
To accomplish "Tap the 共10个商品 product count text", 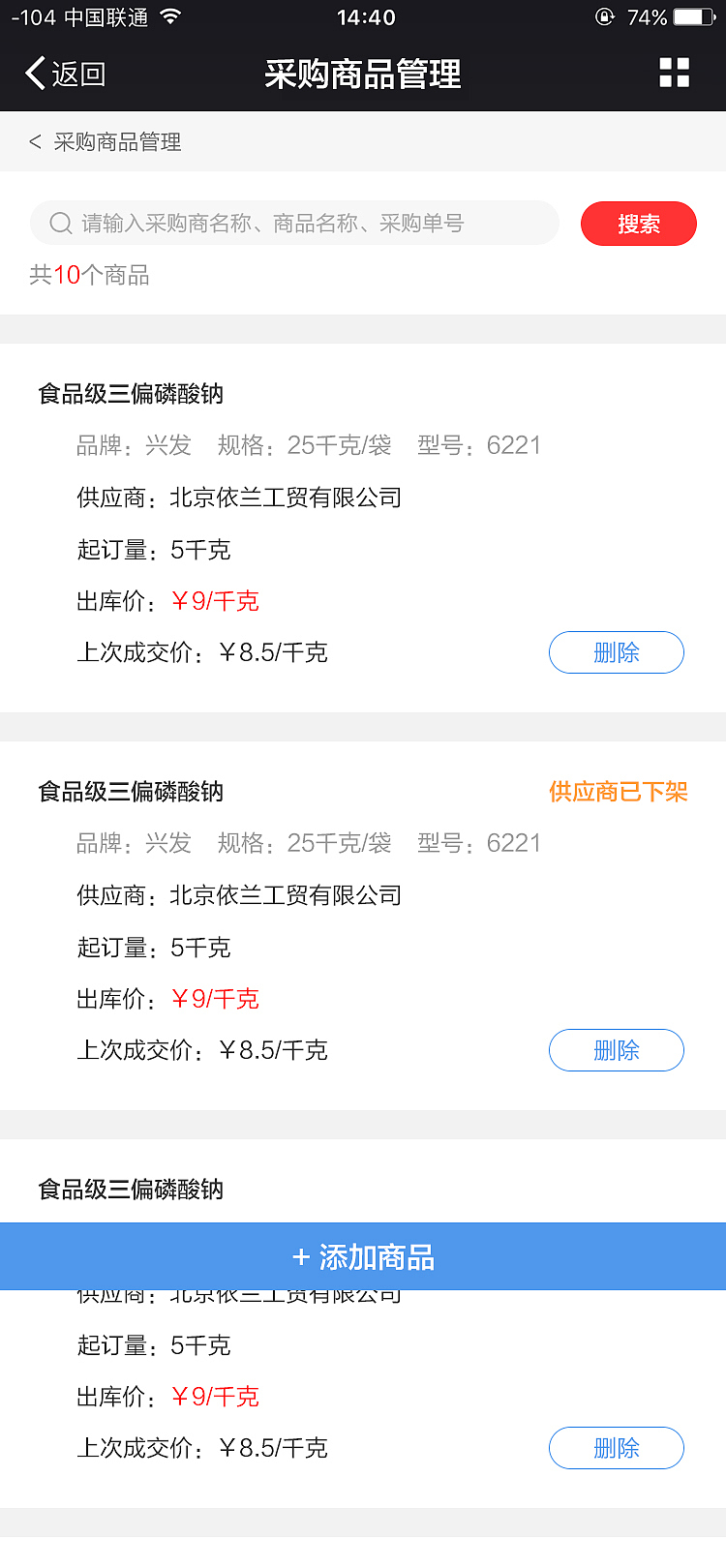I will [x=90, y=276].
